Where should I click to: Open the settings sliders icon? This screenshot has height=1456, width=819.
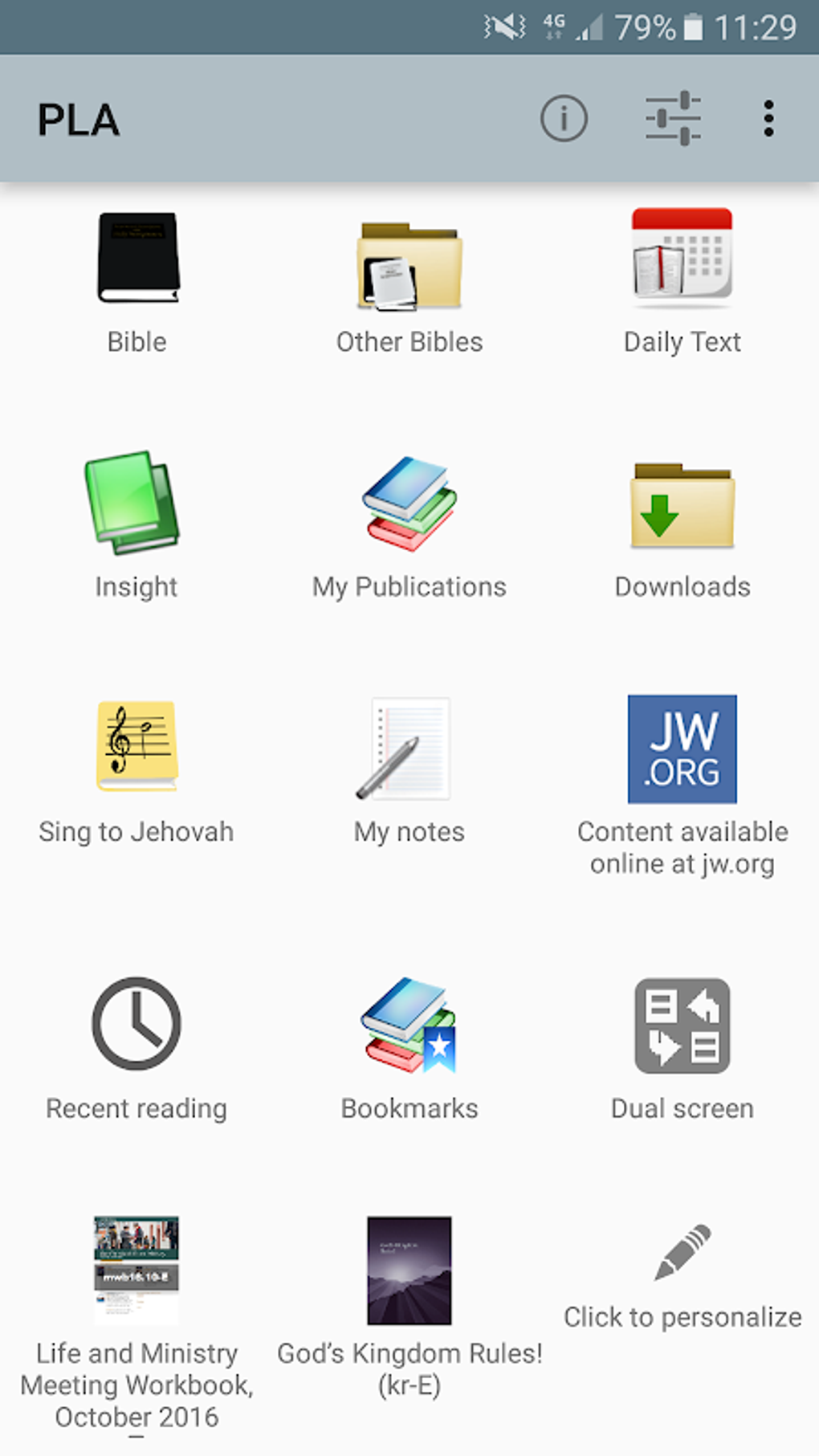pos(673,117)
